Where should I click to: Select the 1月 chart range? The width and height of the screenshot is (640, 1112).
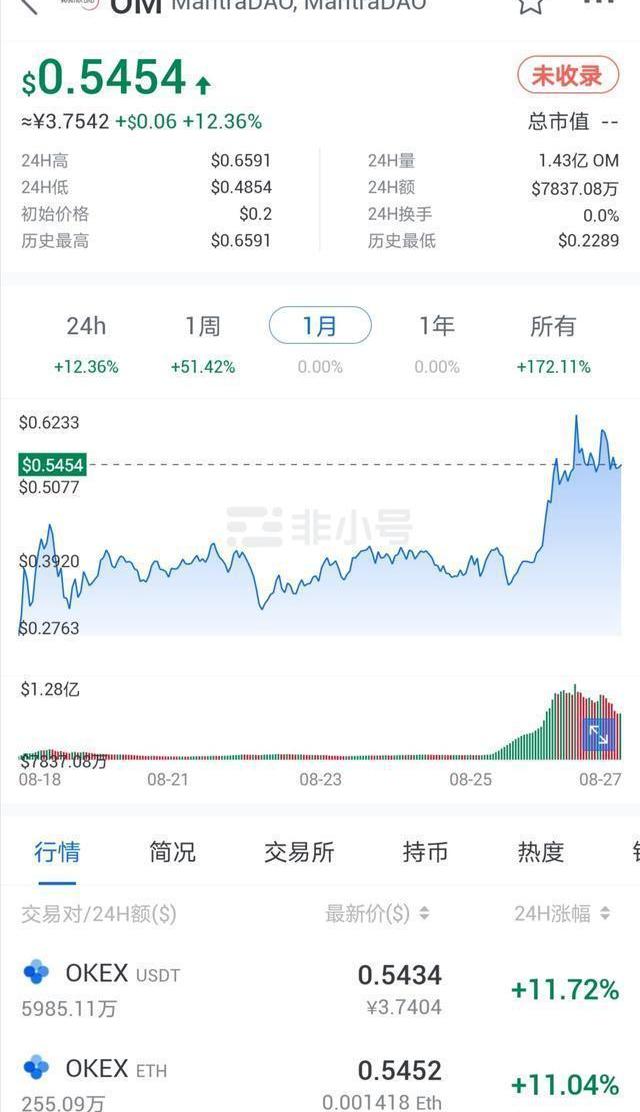(x=320, y=326)
